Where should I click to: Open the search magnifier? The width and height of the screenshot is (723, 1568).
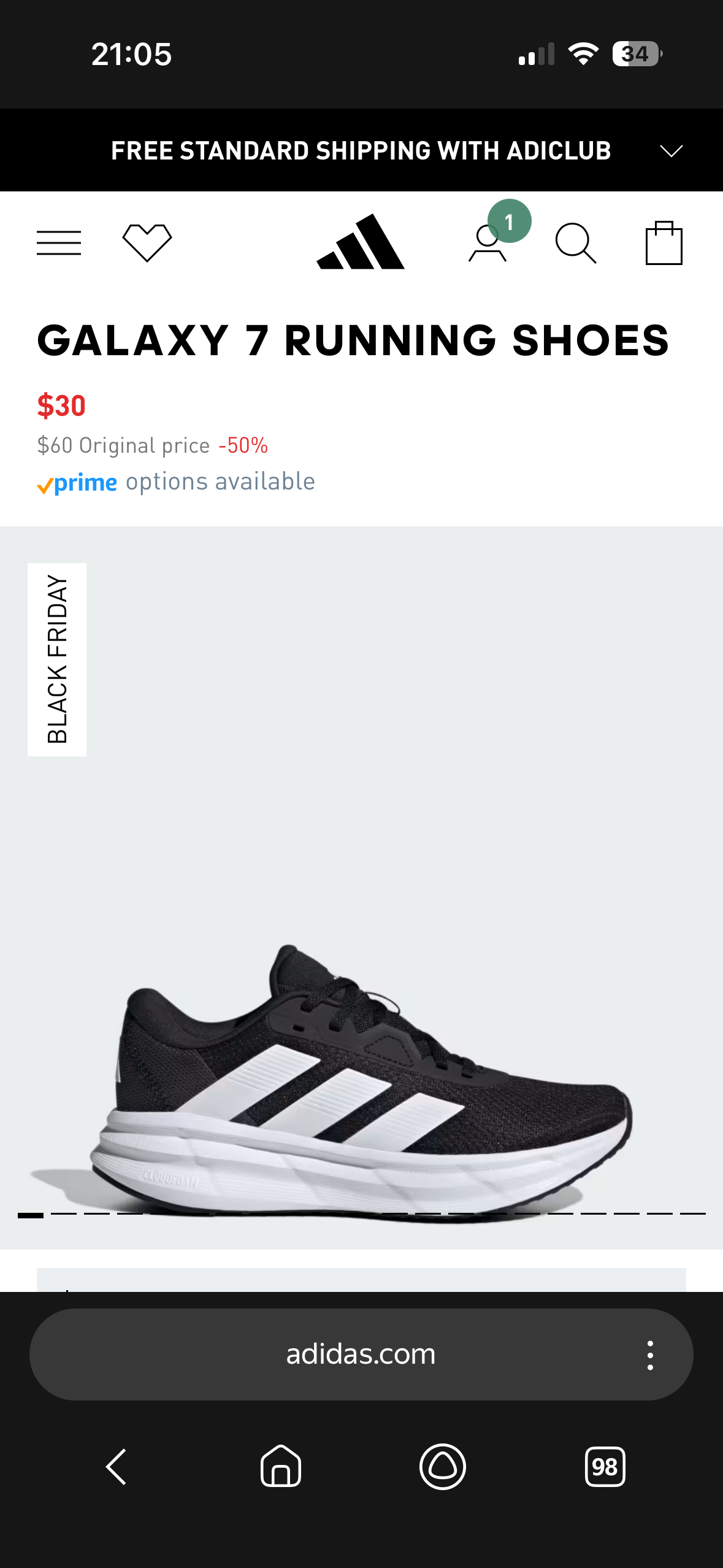point(575,244)
